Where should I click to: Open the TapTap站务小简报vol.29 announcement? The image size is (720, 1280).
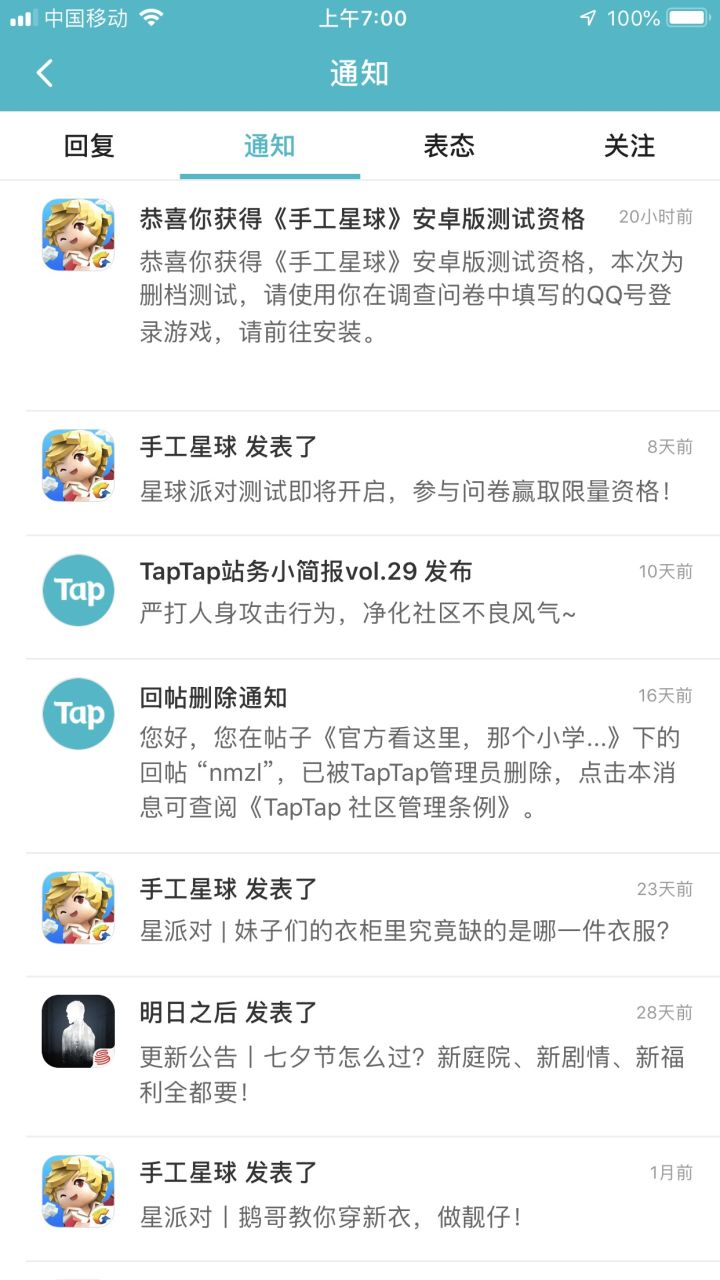[360, 590]
